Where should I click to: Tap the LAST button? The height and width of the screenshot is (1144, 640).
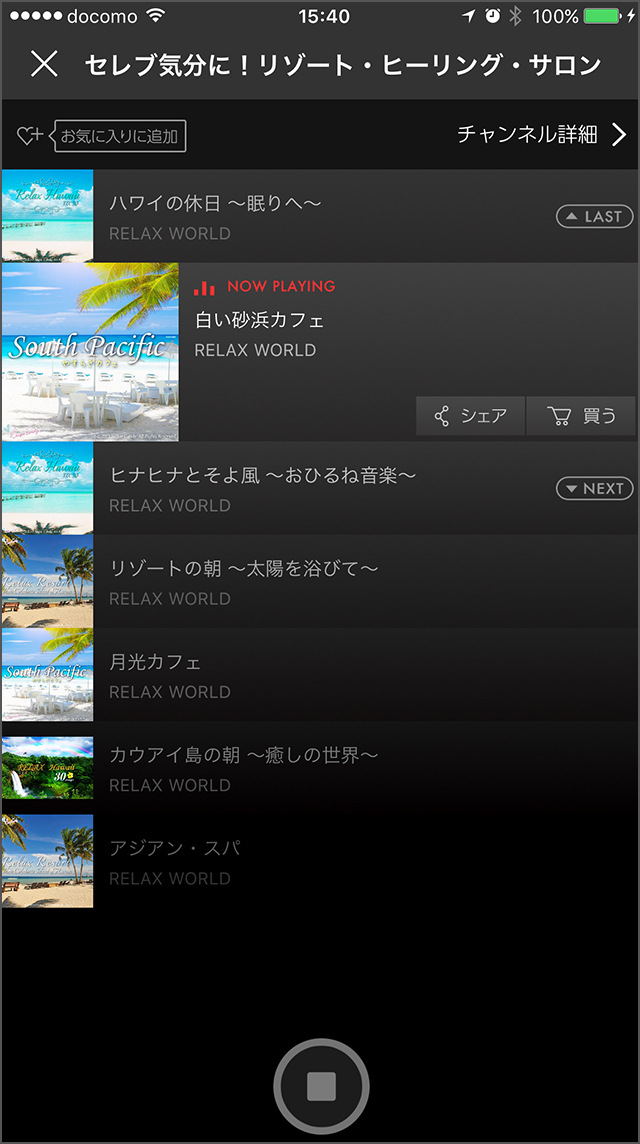[x=594, y=216]
